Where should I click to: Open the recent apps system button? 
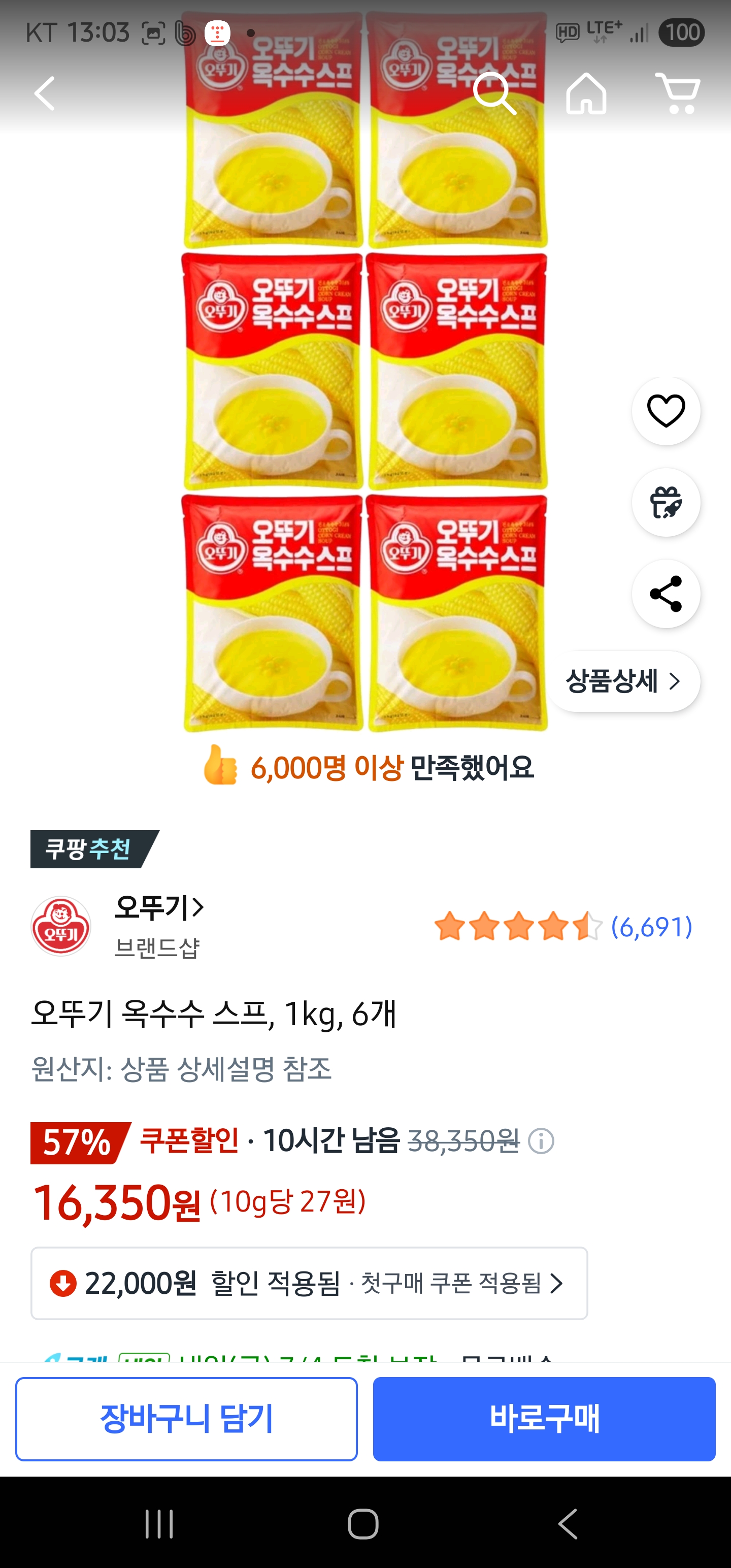click(159, 1524)
